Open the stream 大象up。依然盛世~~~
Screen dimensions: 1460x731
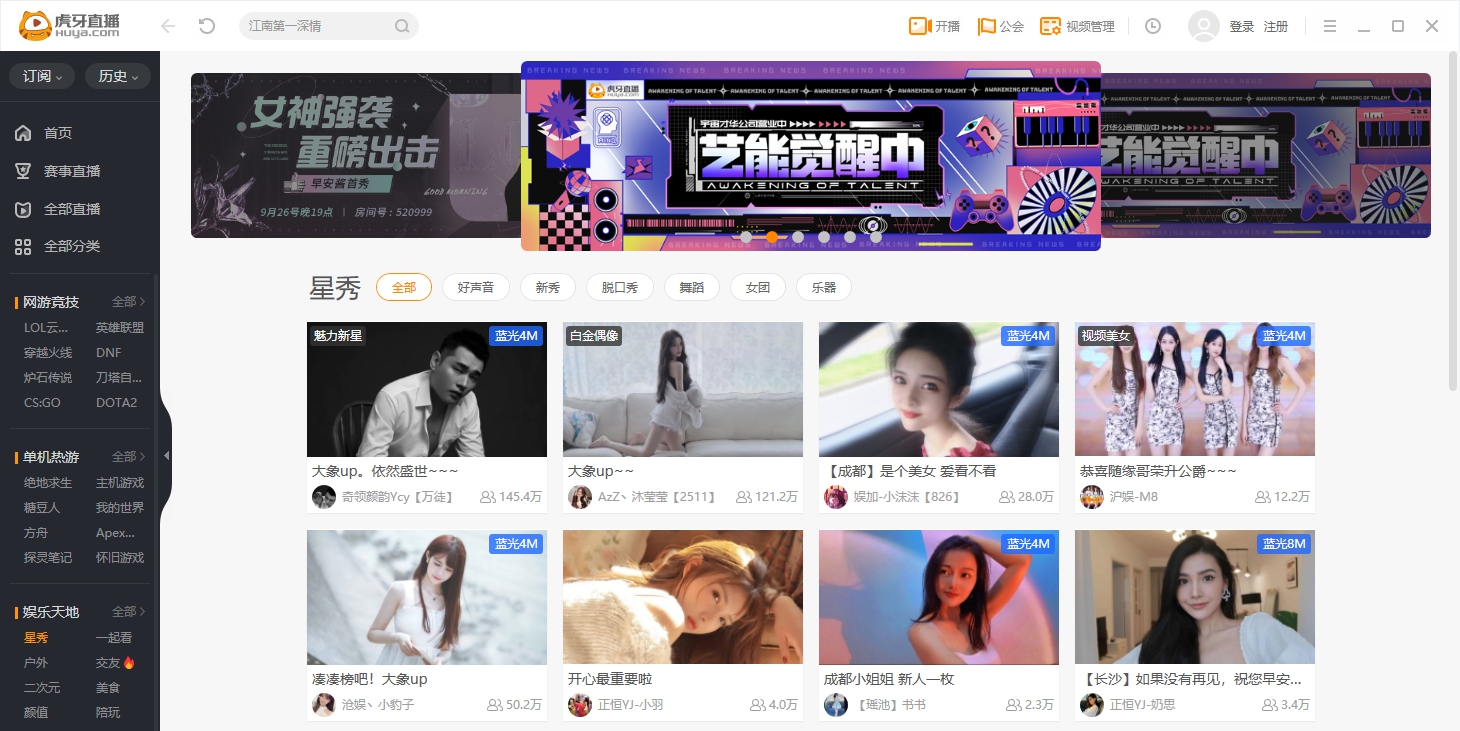click(427, 390)
